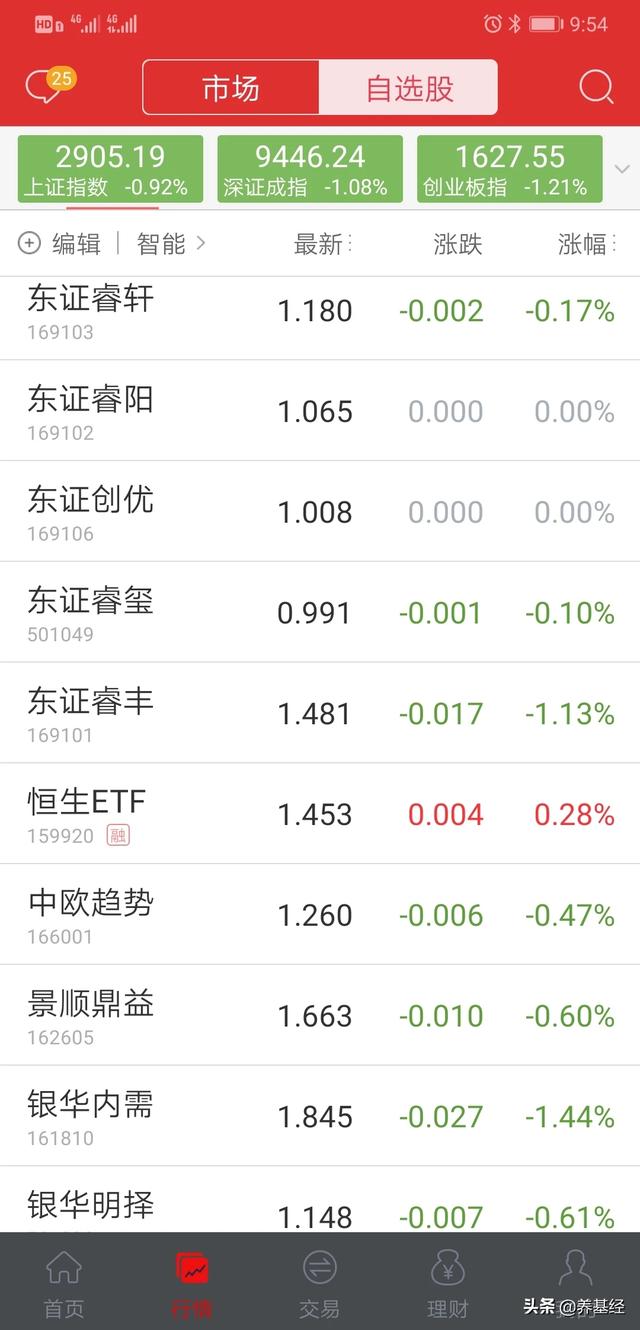
Task: Open the 恒生ETF 159920 row
Action: (320, 814)
